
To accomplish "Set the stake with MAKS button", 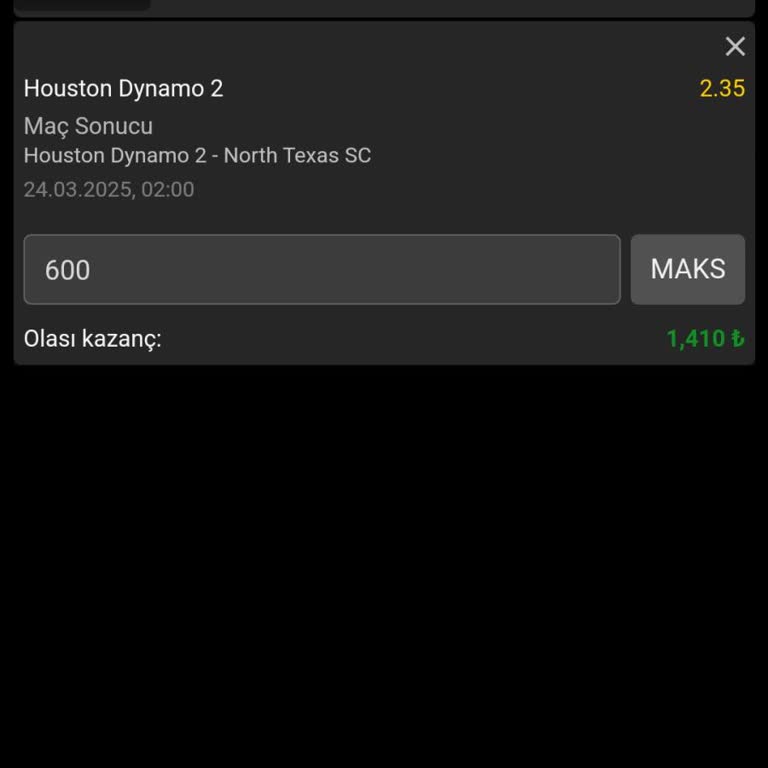I will tap(687, 269).
